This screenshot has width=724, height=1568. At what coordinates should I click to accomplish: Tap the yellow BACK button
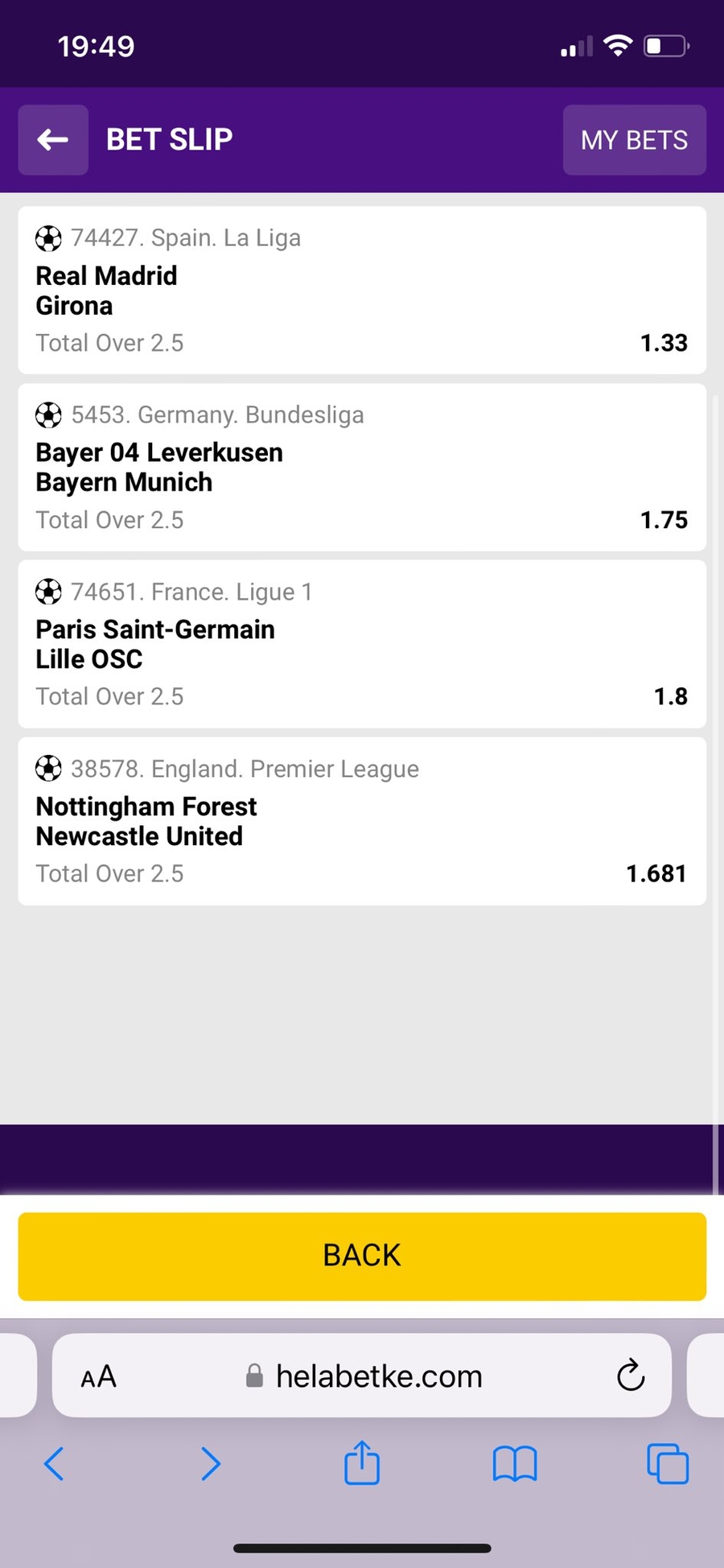(362, 1256)
